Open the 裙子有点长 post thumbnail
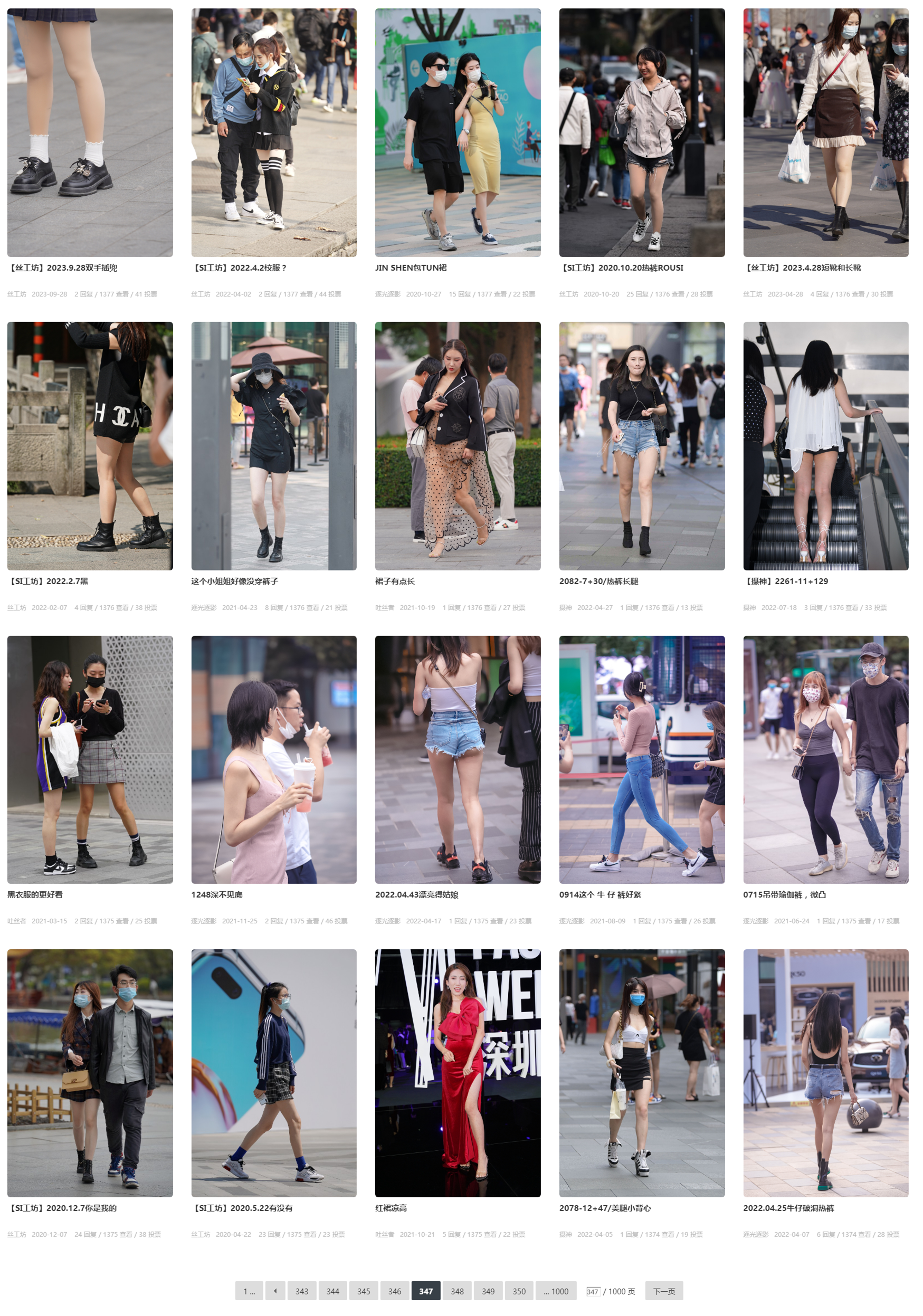Viewport: 923px width, 1316px height. (458, 446)
